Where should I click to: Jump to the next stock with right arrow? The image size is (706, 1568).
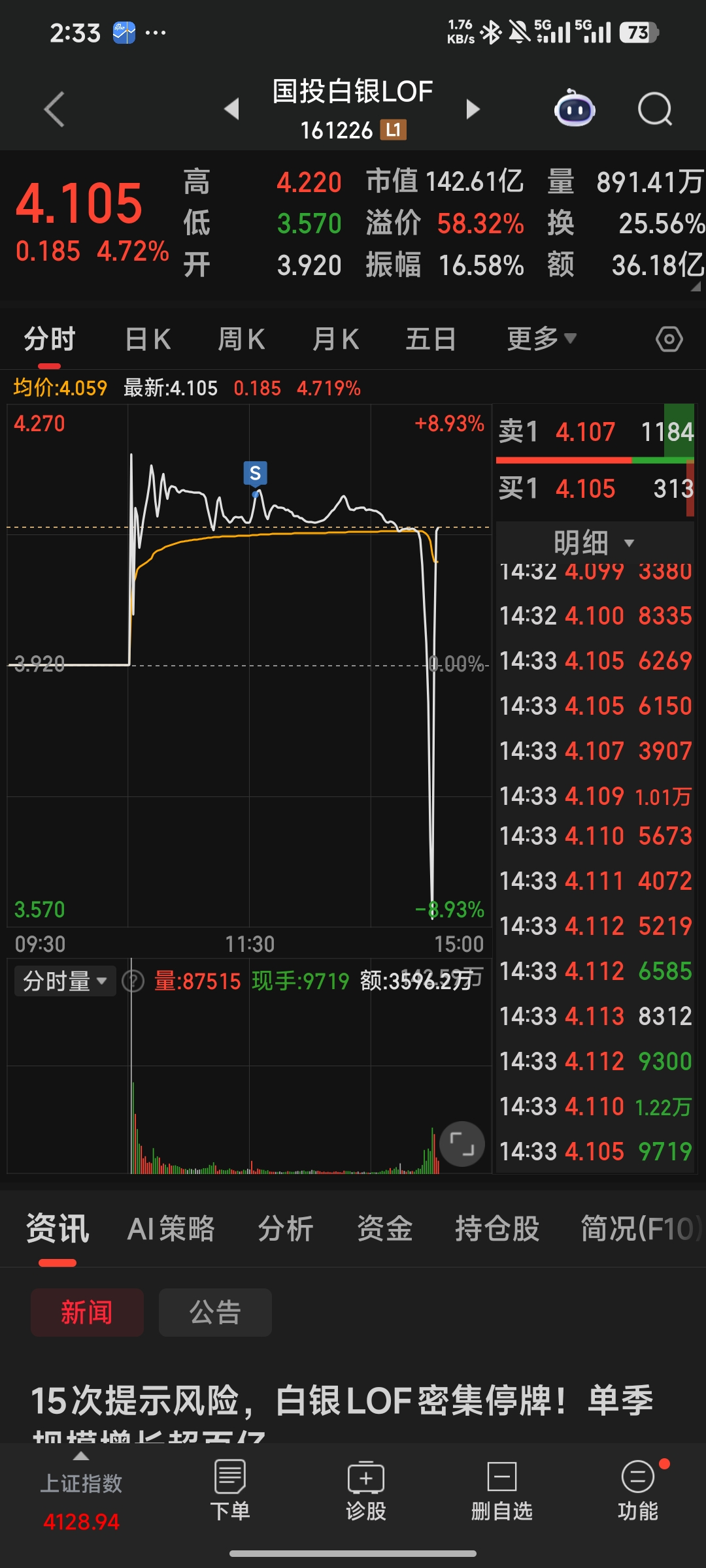(x=473, y=109)
